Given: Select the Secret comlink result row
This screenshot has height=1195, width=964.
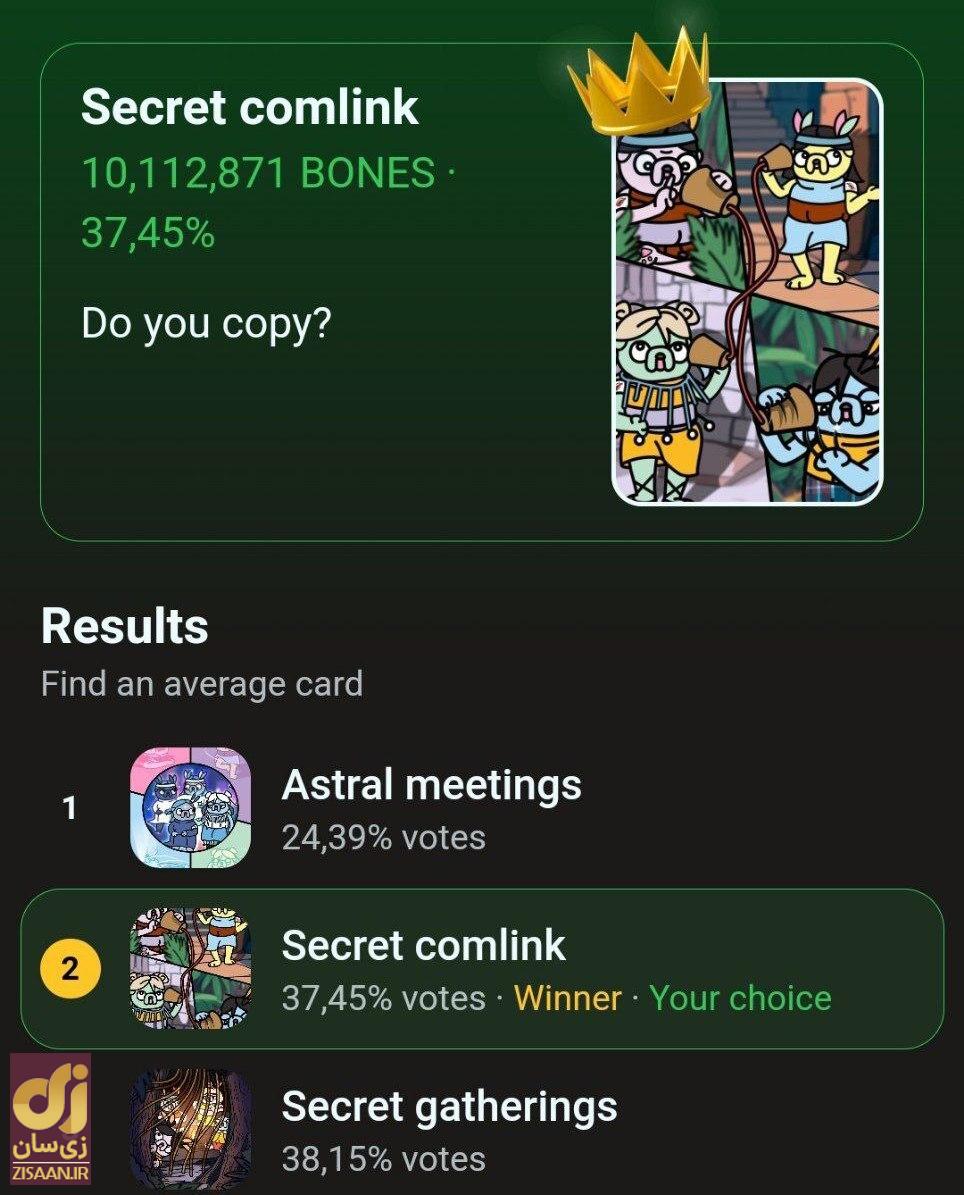Looking at the screenshot, I should click(x=480, y=968).
